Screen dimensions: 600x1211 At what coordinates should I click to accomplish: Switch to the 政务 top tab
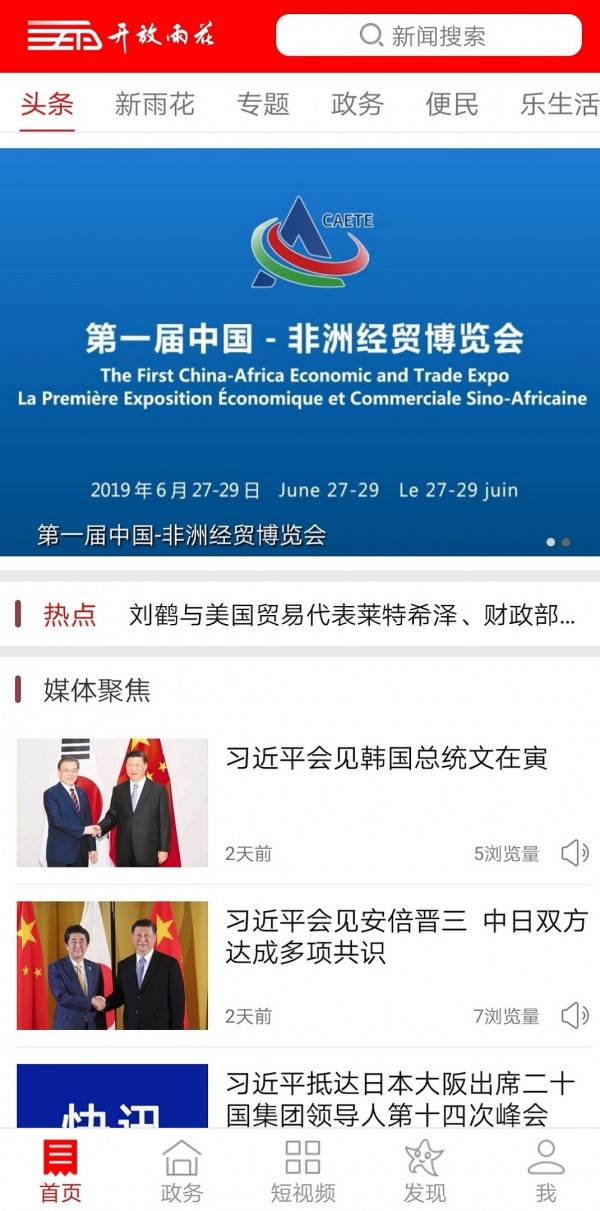pos(357,104)
